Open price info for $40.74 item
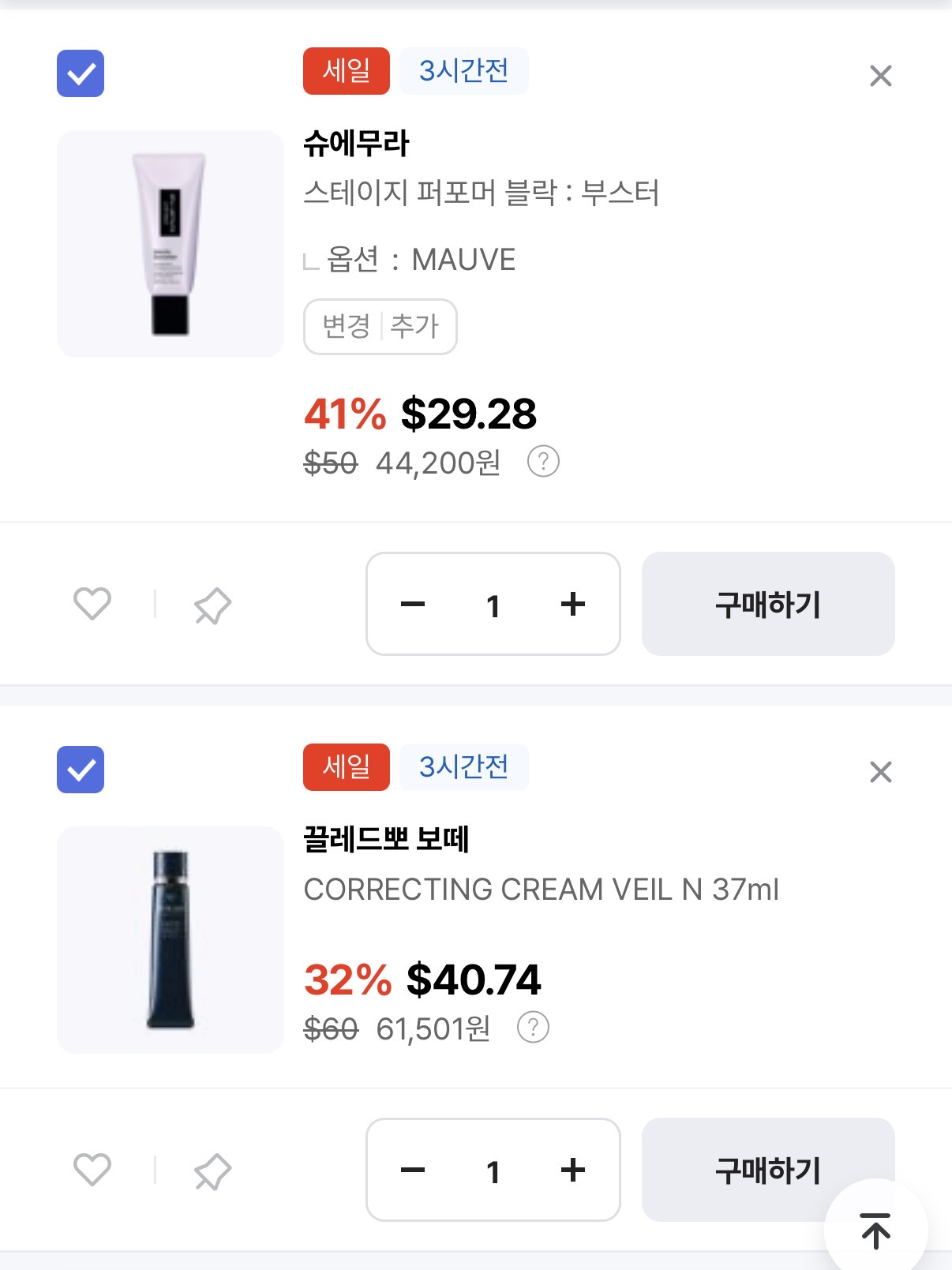 click(x=533, y=1028)
